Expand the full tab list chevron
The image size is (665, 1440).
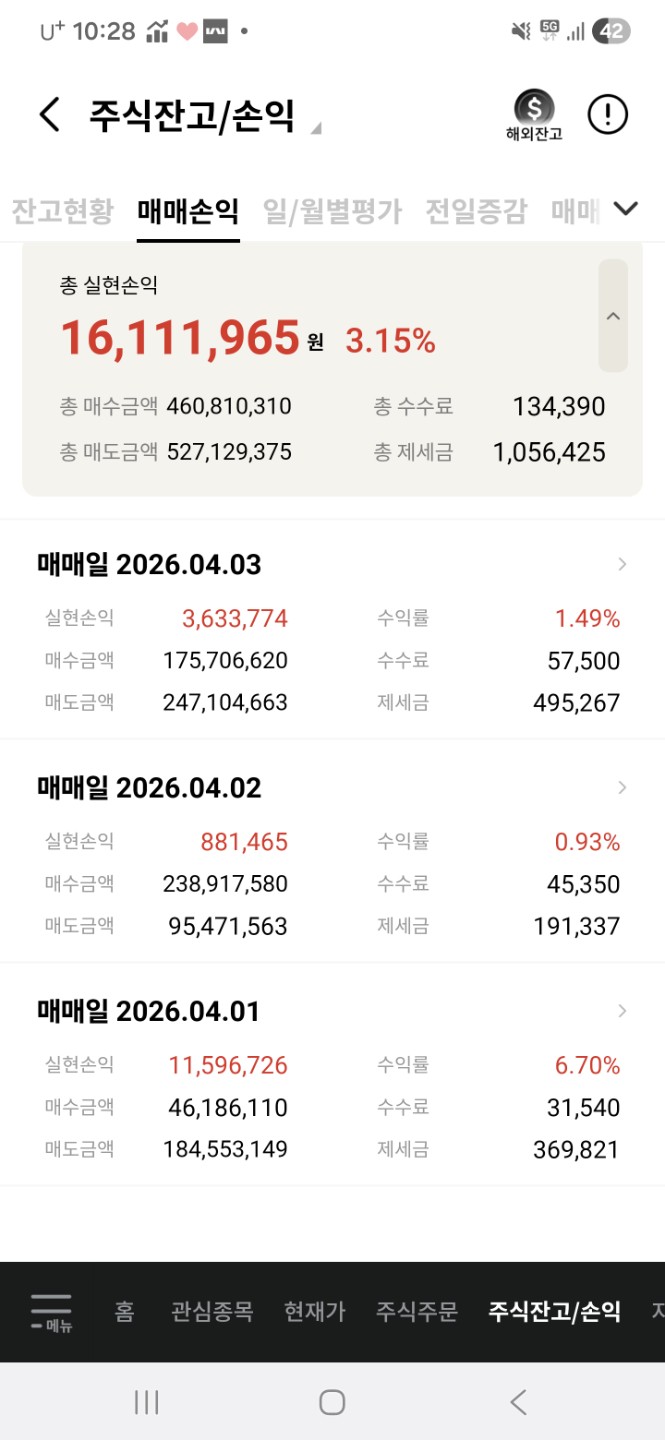coord(625,209)
